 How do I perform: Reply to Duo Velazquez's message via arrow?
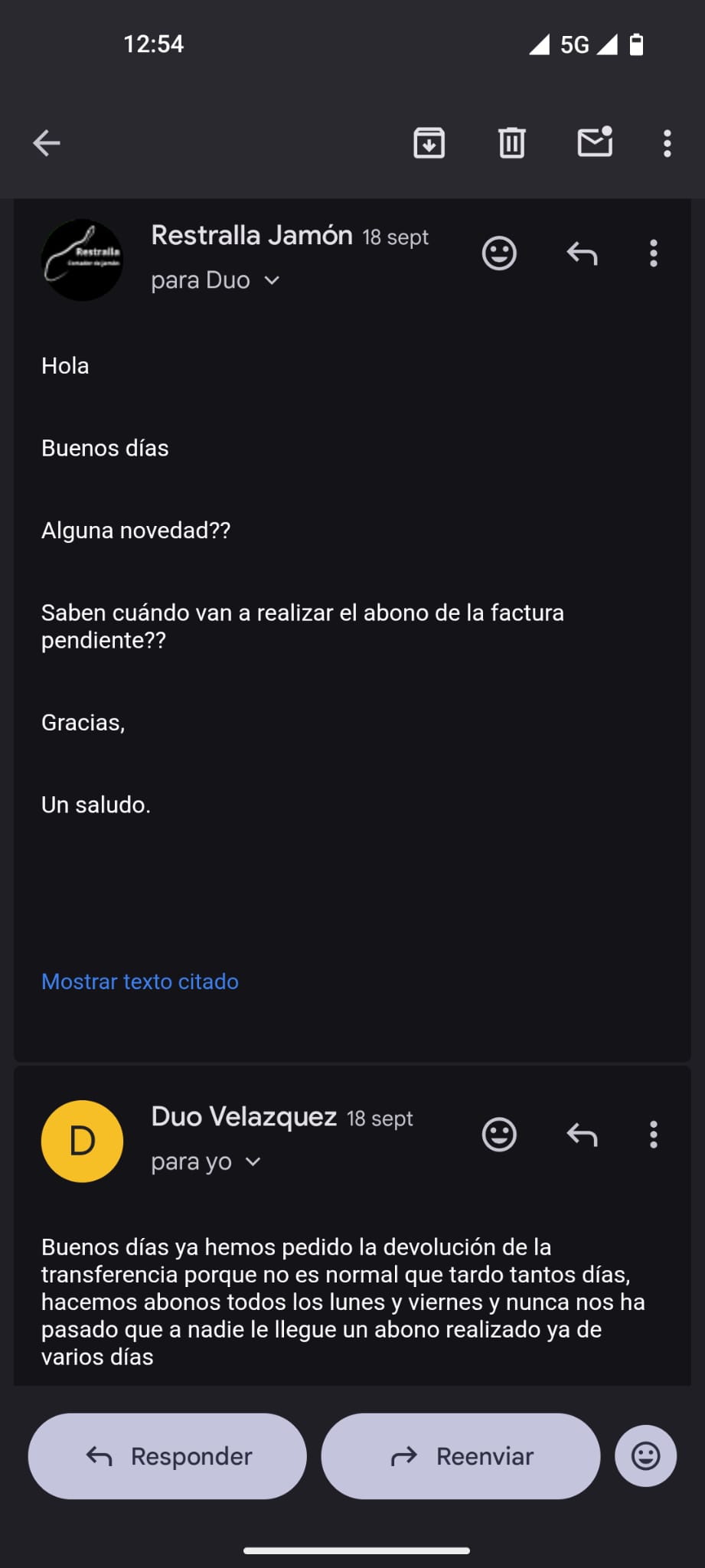tap(582, 1135)
